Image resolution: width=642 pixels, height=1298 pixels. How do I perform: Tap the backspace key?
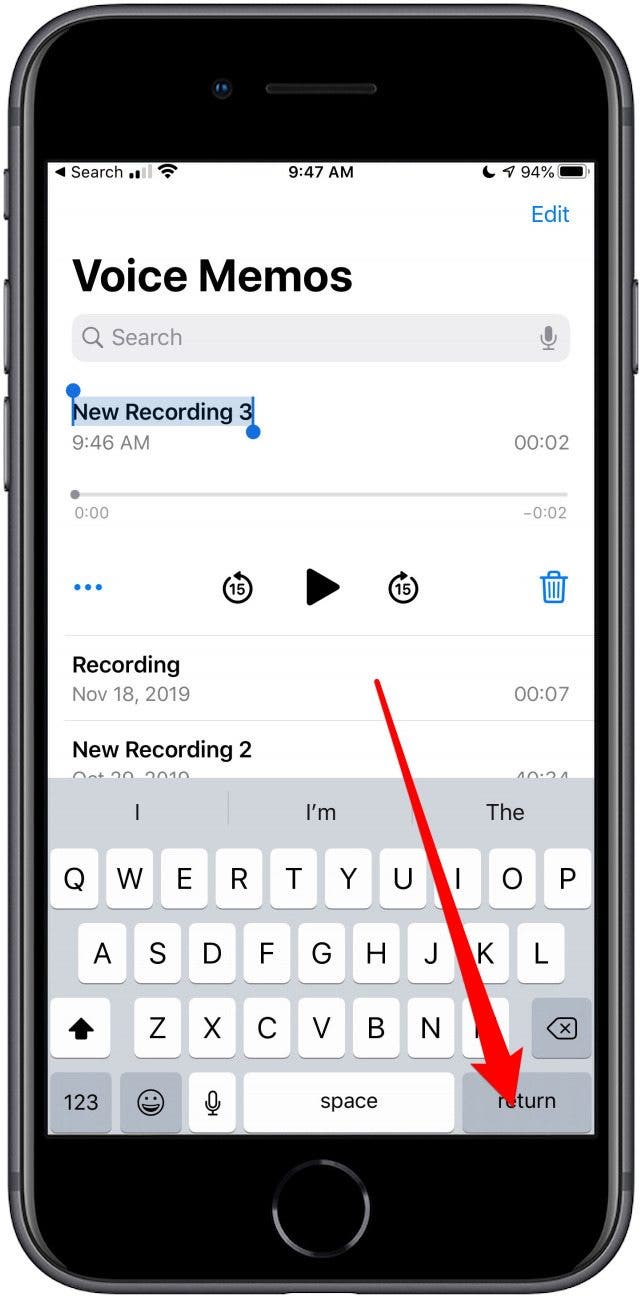coord(562,1028)
